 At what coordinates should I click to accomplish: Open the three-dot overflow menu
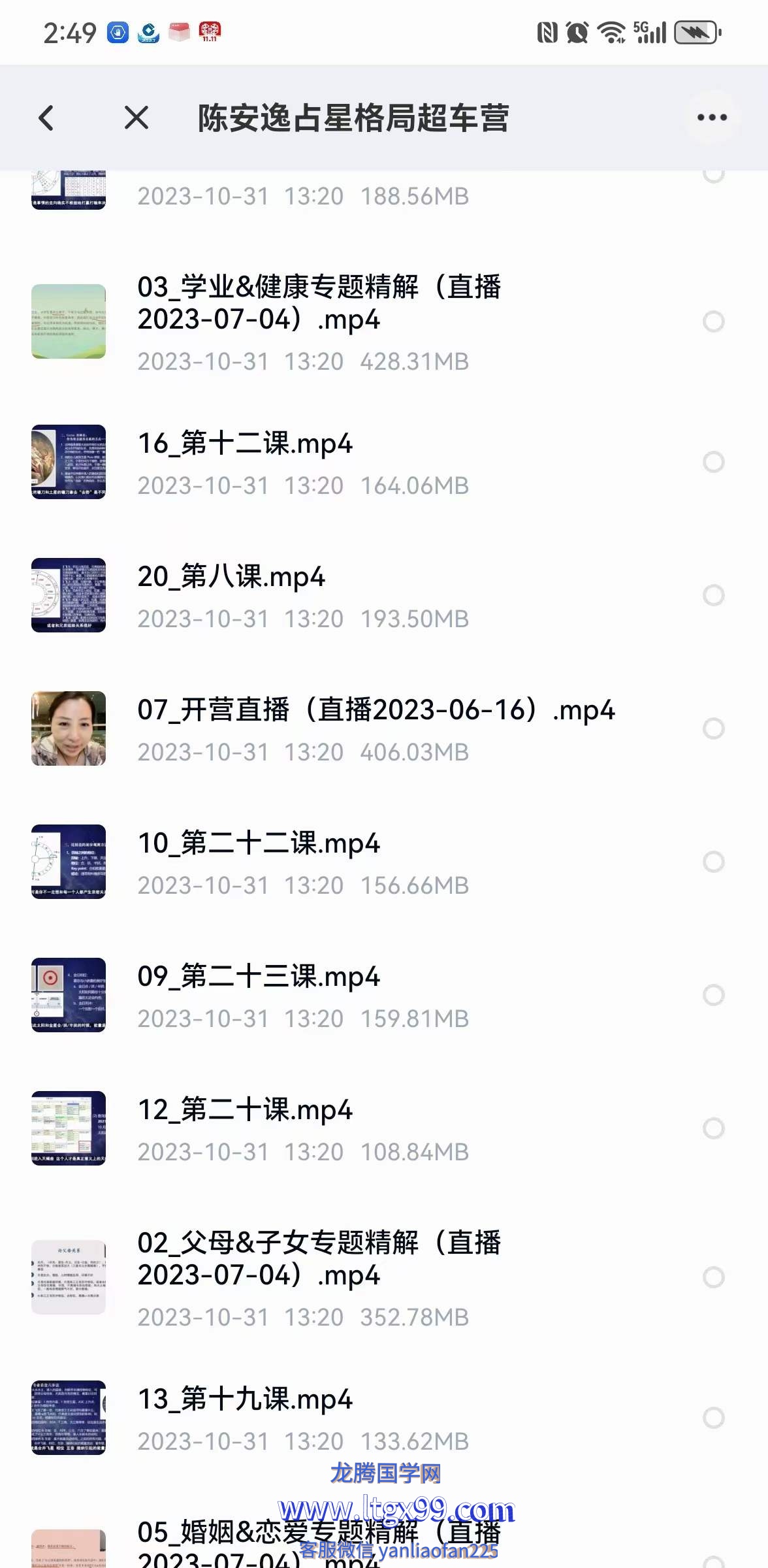pos(712,118)
